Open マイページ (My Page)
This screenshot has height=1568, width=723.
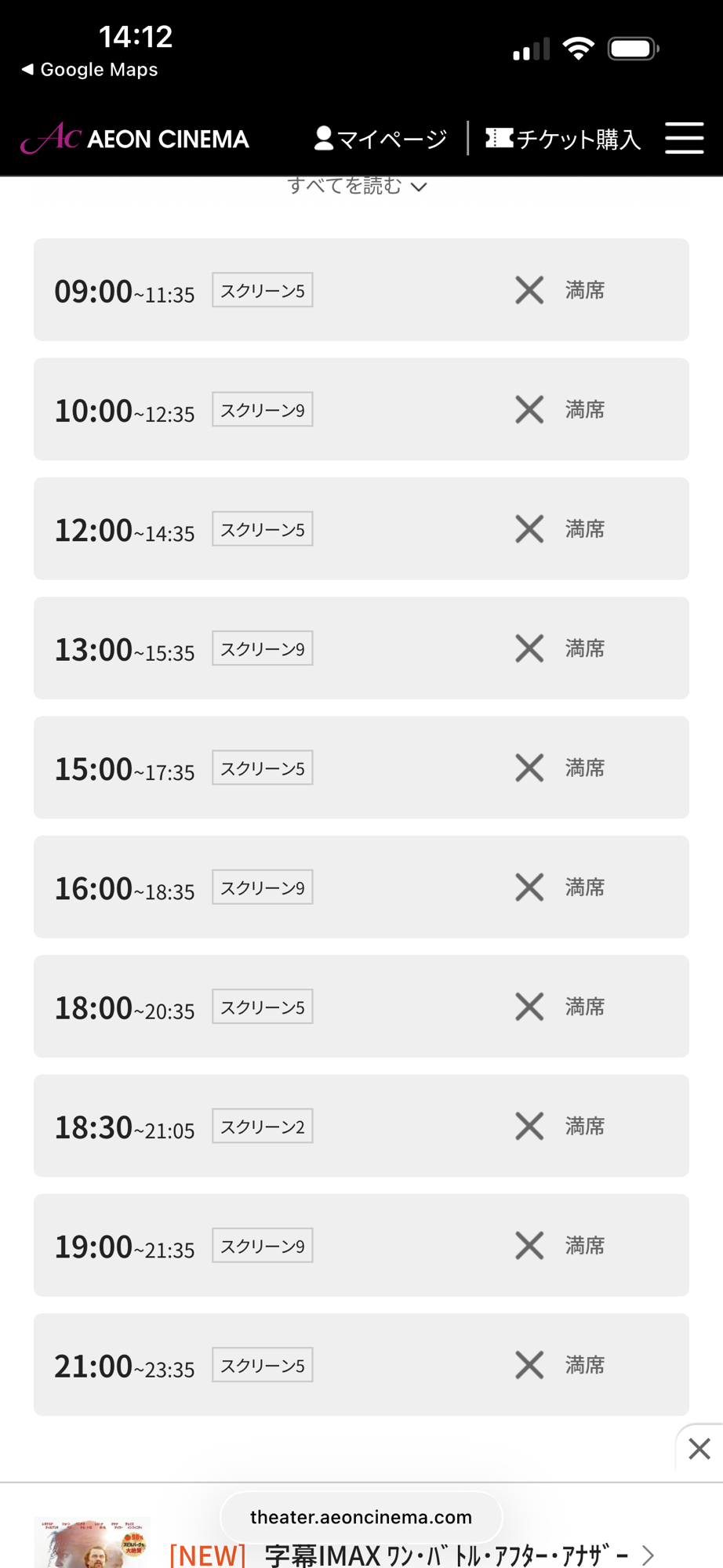pyautogui.click(x=381, y=139)
